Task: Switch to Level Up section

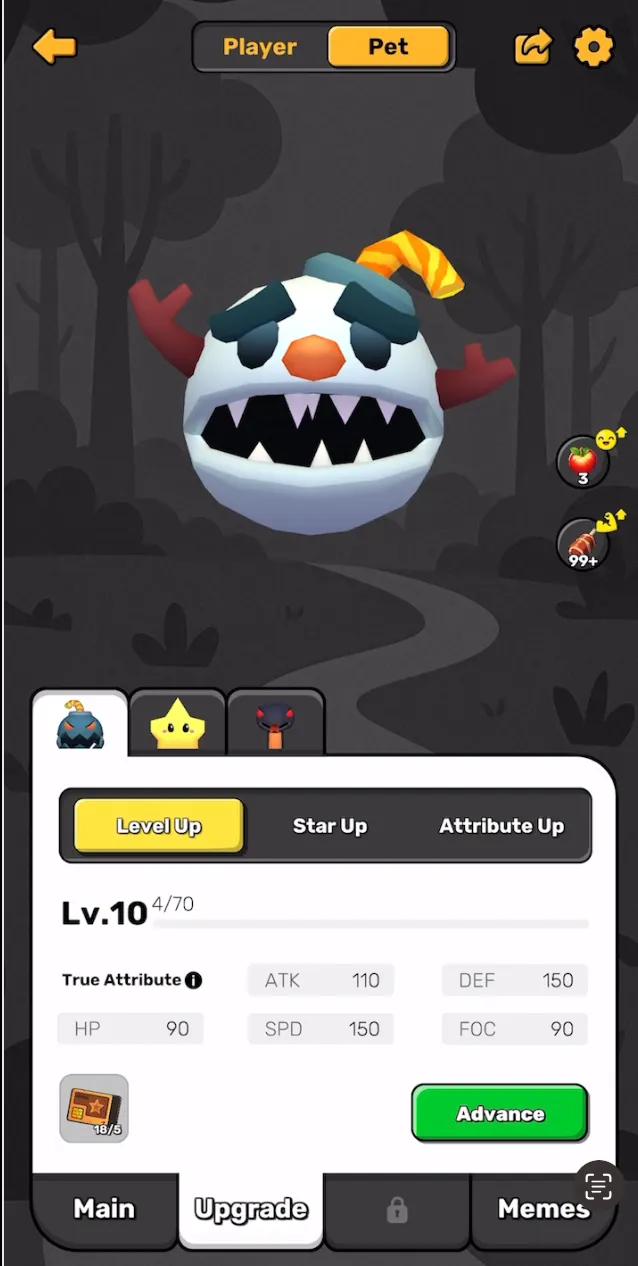Action: (159, 826)
